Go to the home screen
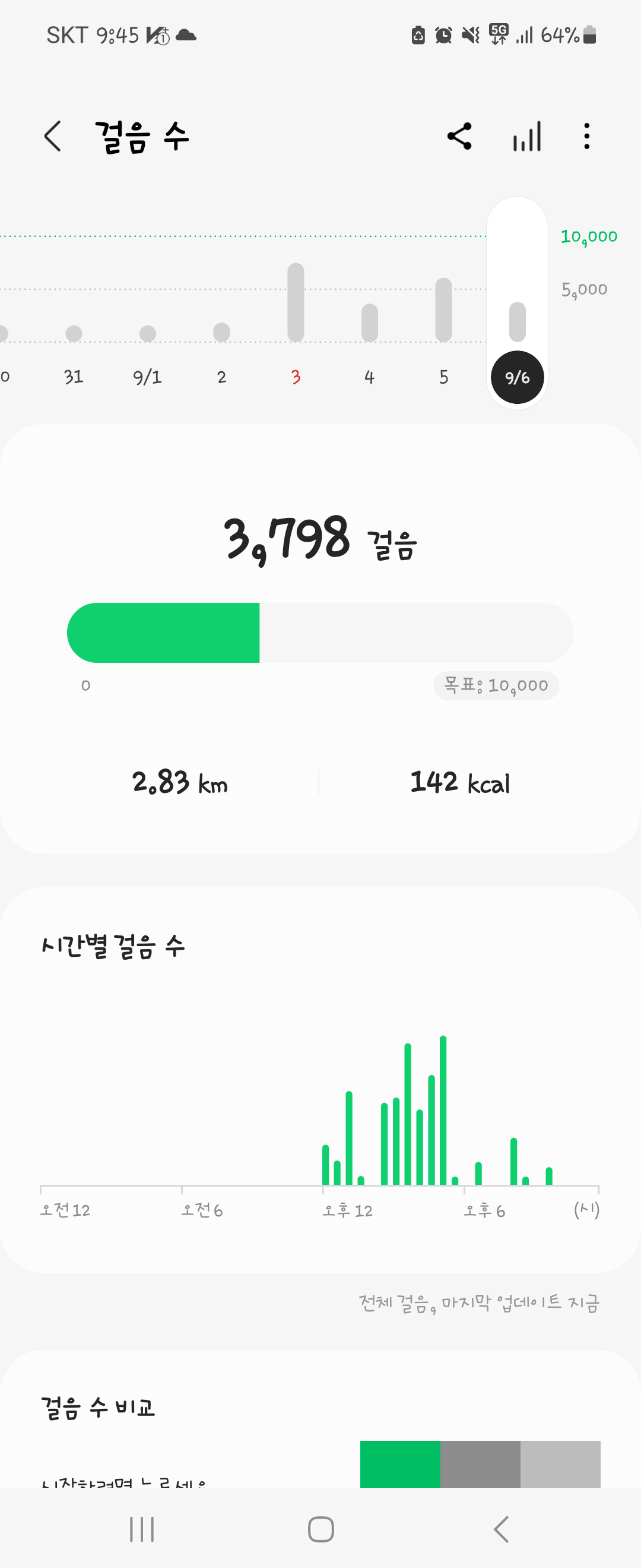The image size is (641, 1568). pyautogui.click(x=320, y=1529)
